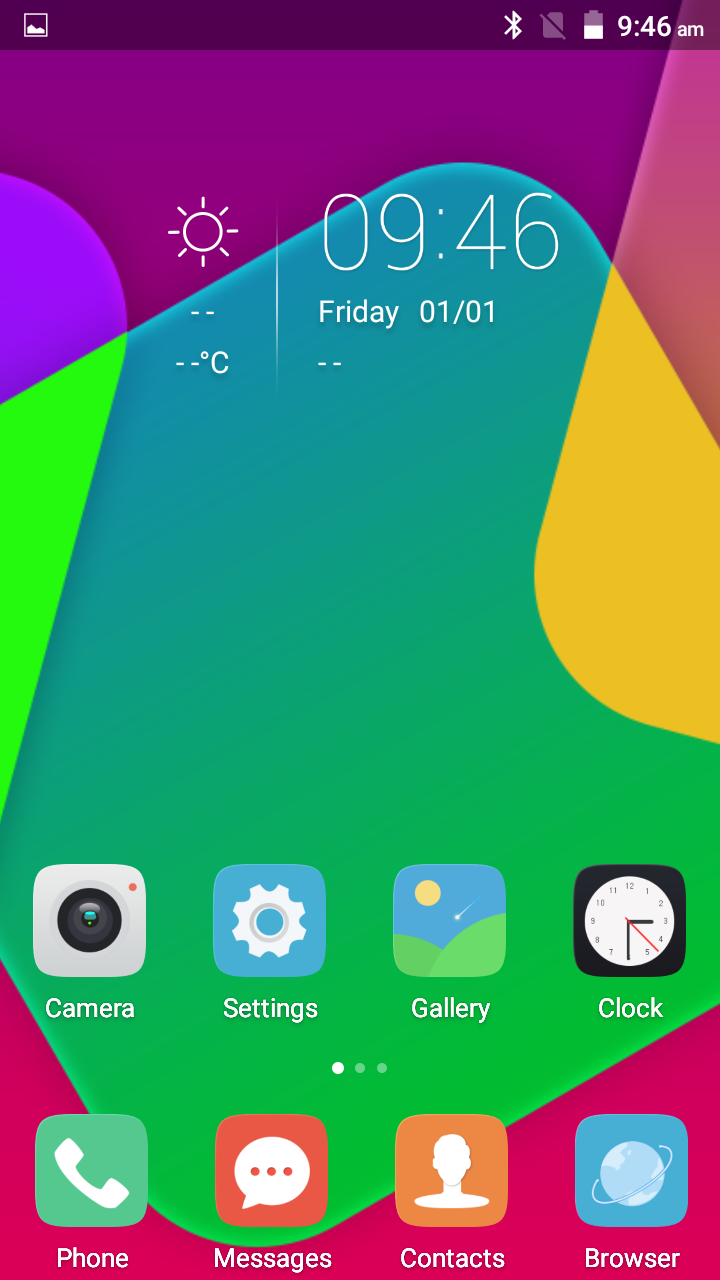
Task: Launch the Gallery app
Action: pos(450,921)
